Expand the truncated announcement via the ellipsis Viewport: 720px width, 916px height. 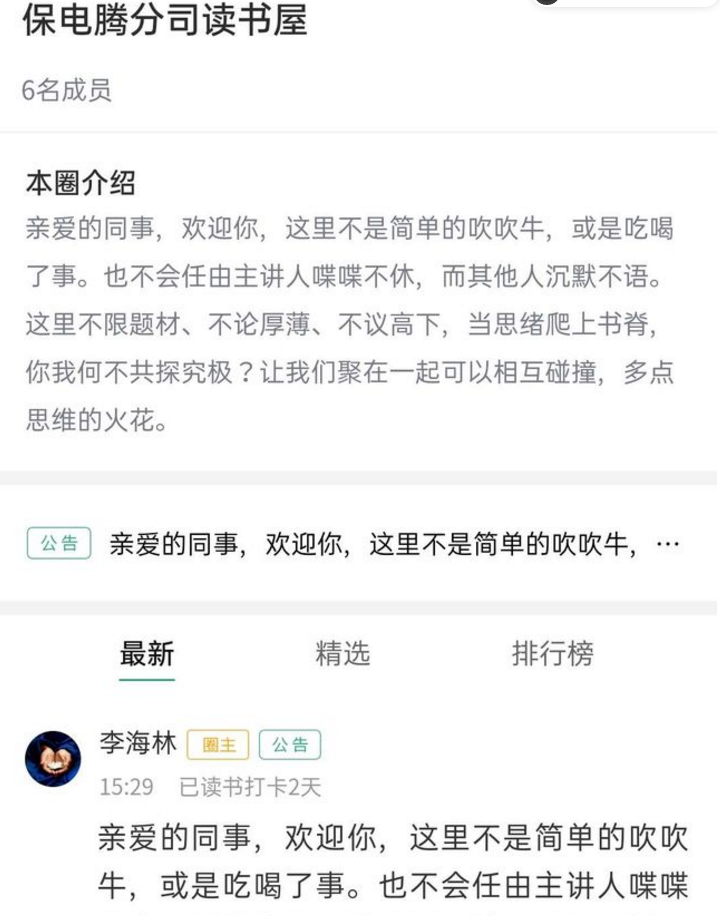coord(669,542)
